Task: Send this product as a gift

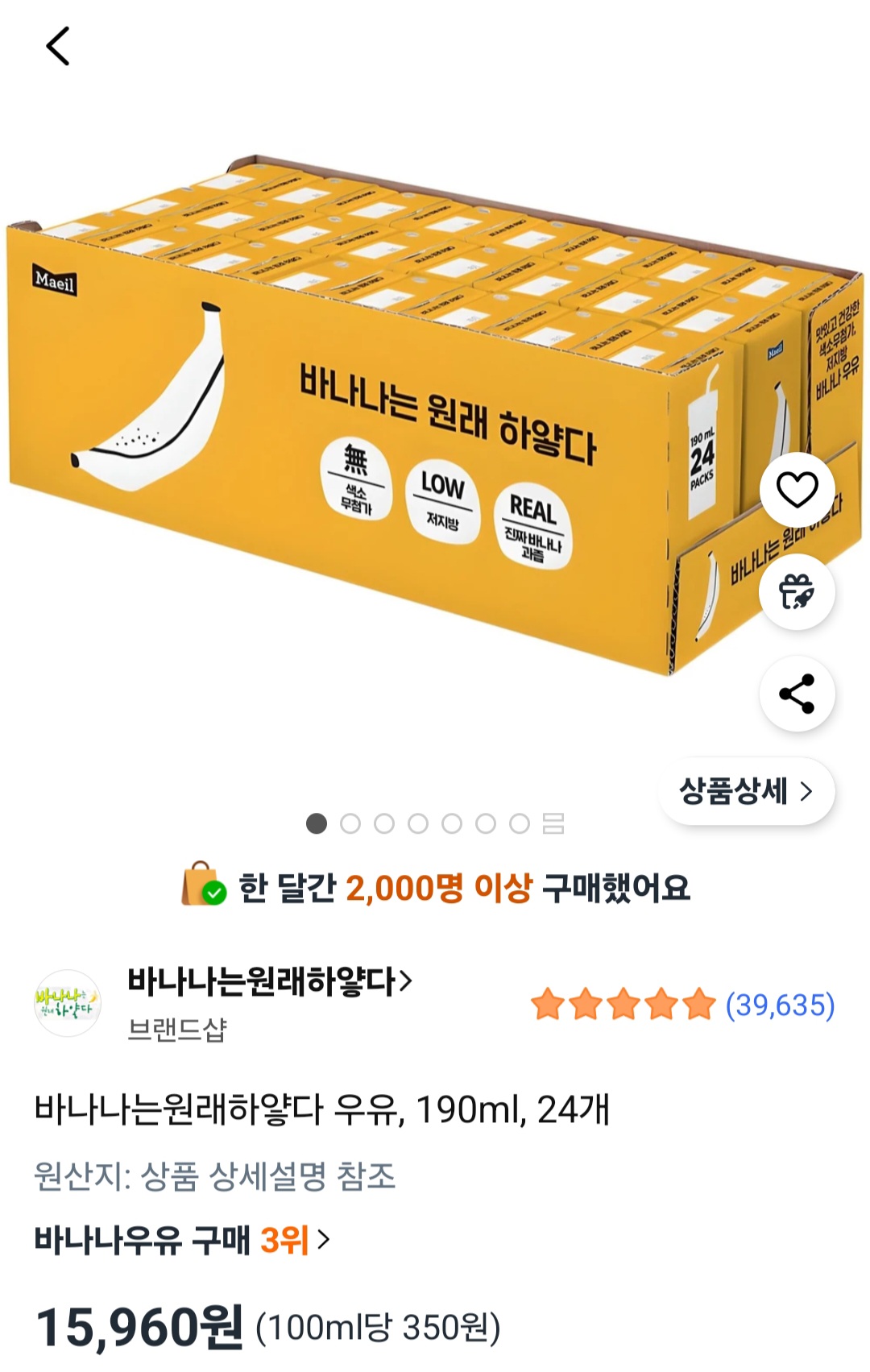Action: tap(797, 592)
